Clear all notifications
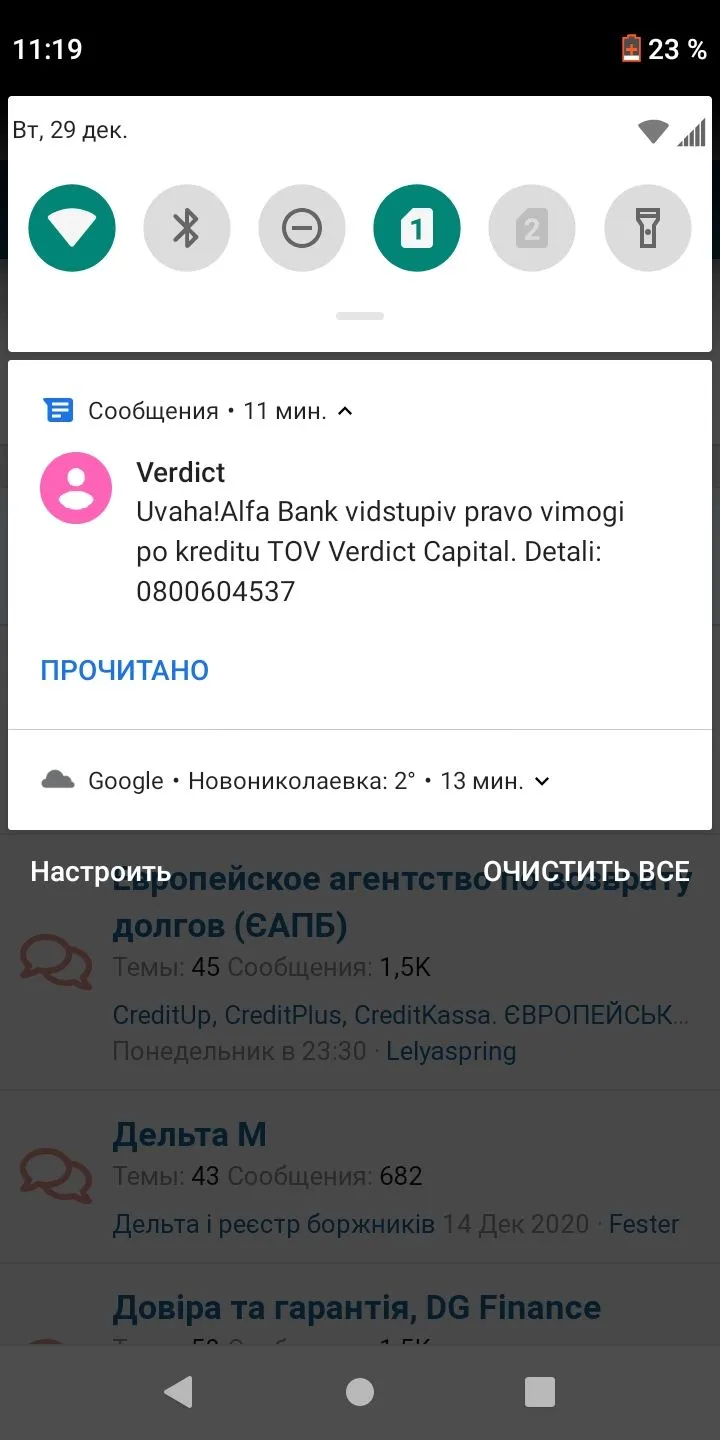The width and height of the screenshot is (720, 1440). (586, 871)
